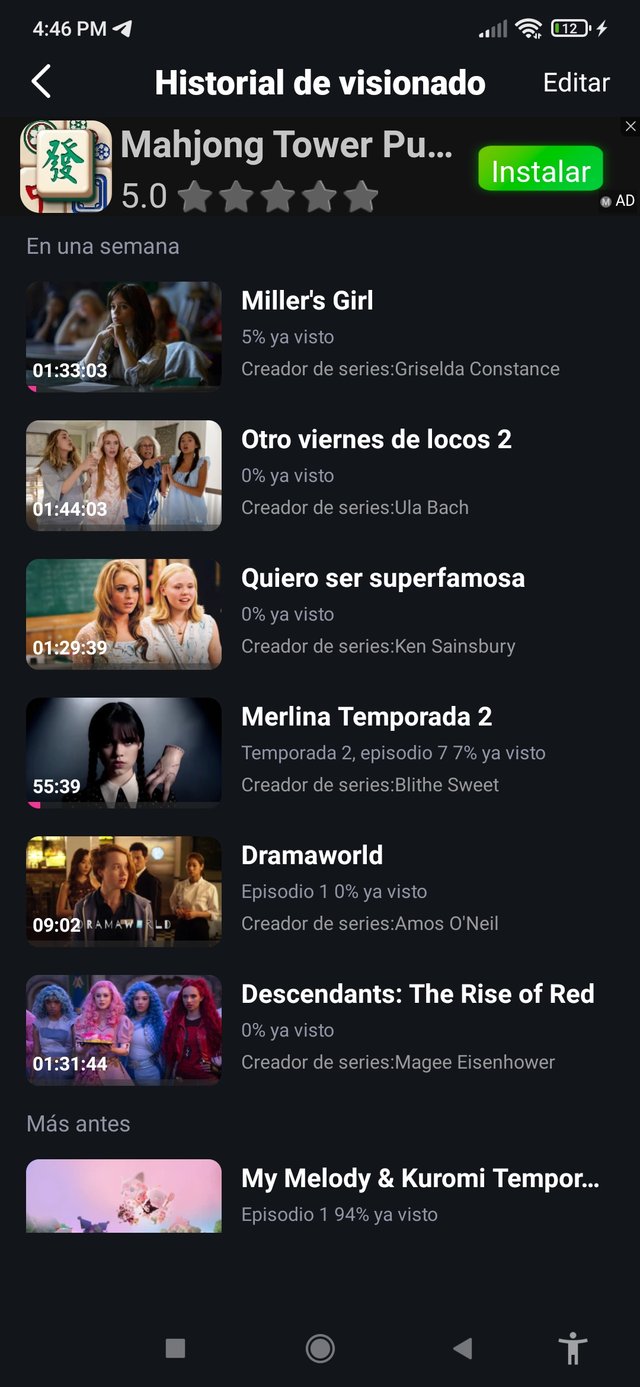Go to the system home screen
This screenshot has width=640, height=1387.
tap(320, 1348)
